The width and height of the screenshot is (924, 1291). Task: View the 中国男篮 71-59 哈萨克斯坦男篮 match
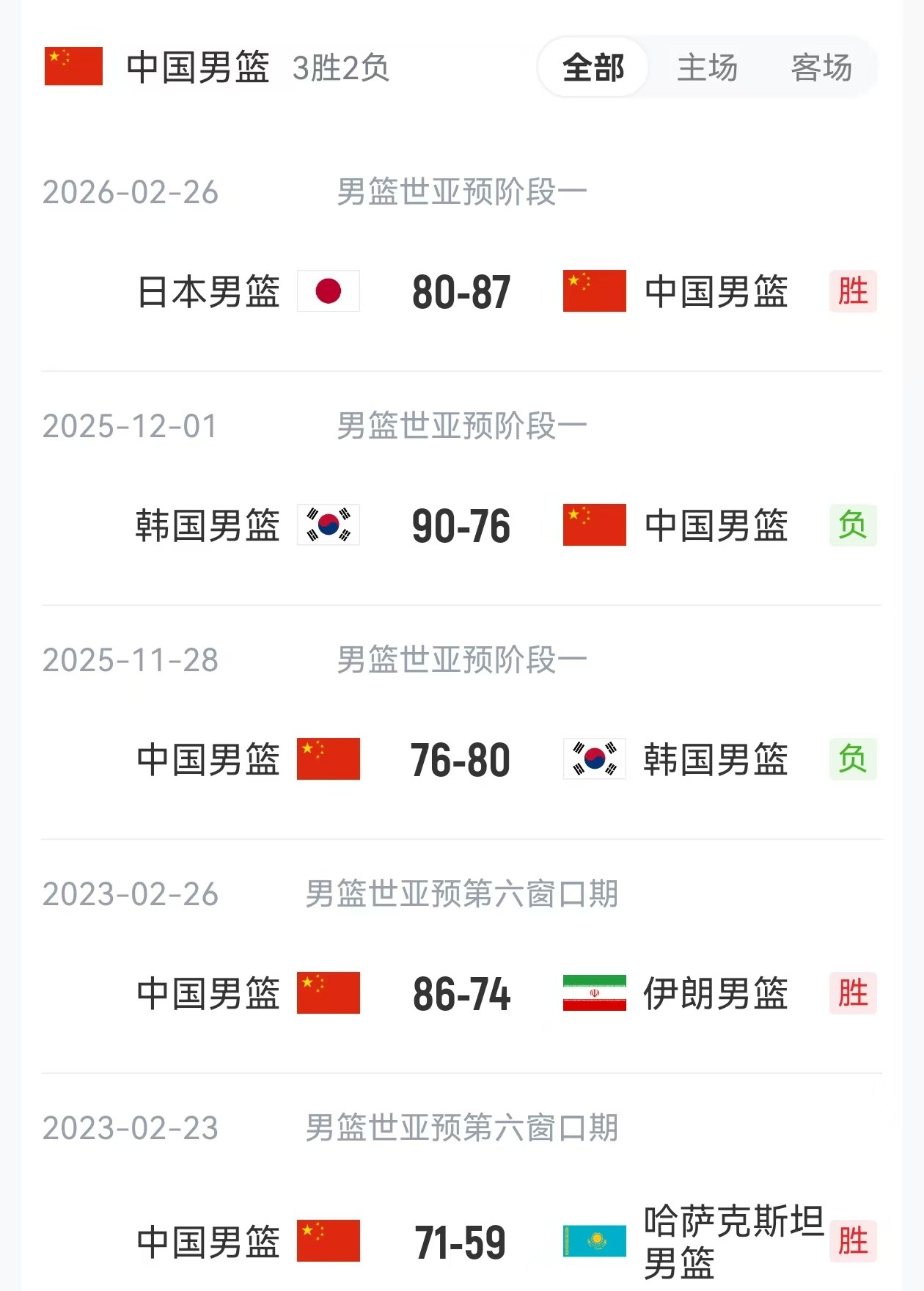[461, 1241]
